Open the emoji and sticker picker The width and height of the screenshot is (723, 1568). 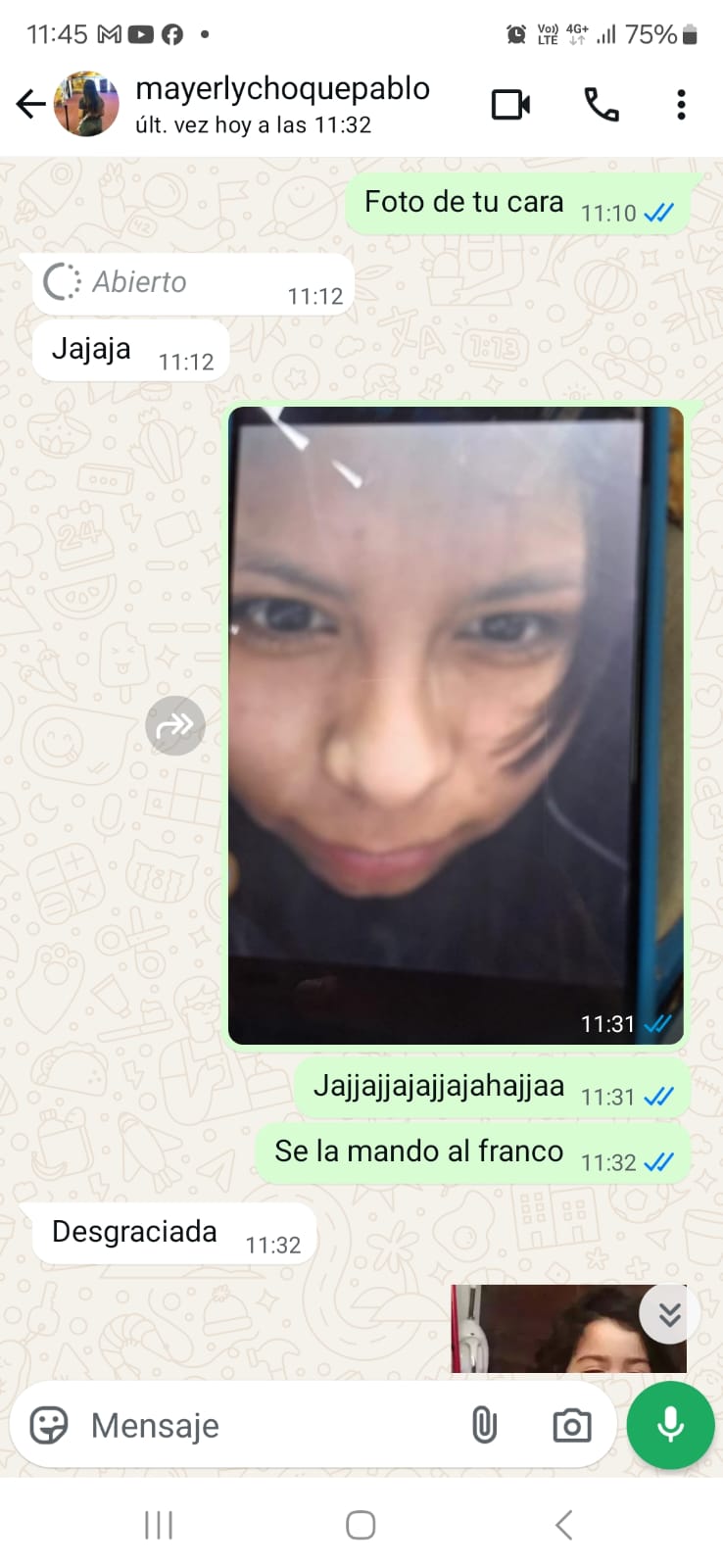49,1425
